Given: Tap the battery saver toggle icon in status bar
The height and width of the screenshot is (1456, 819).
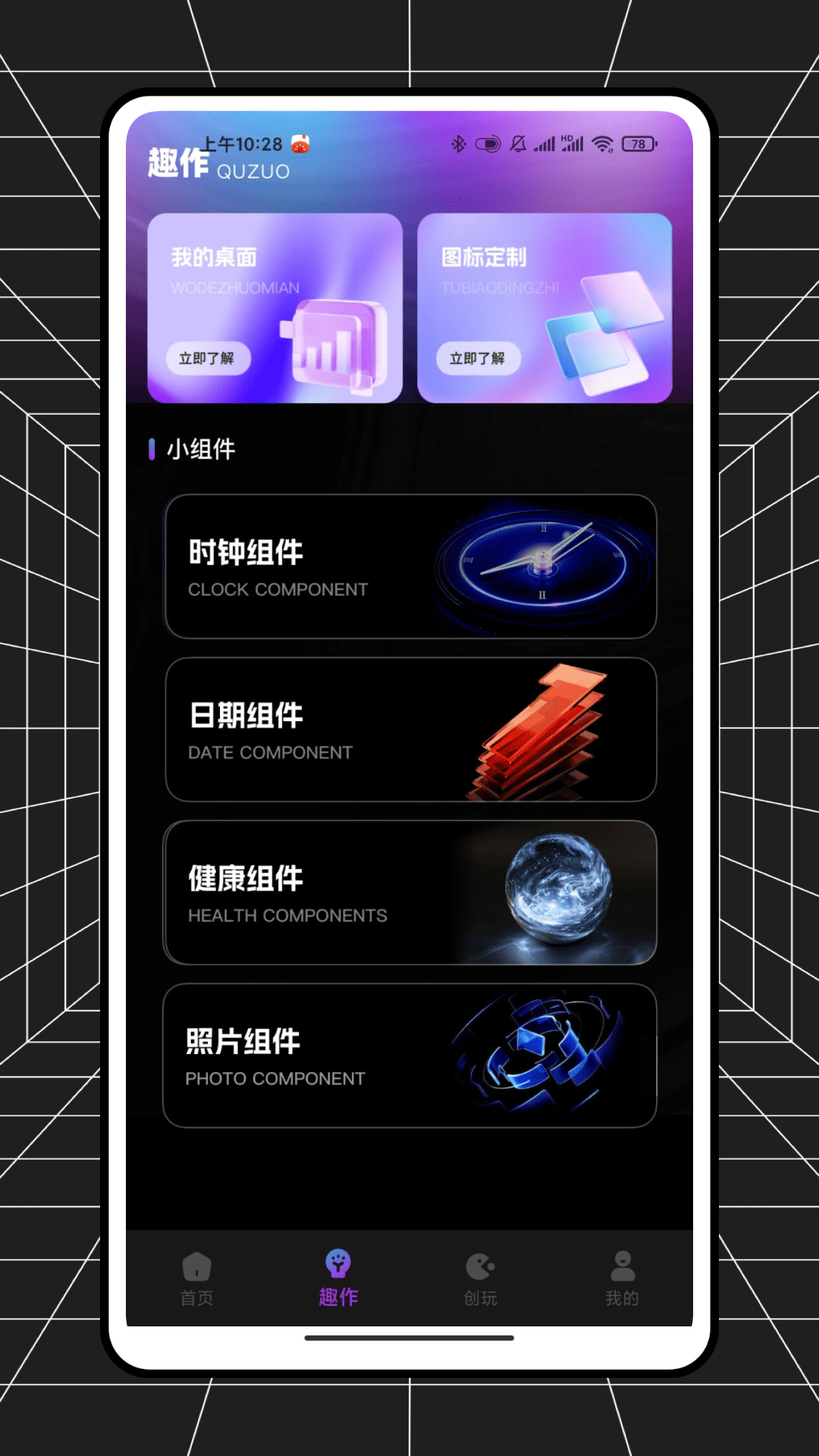Looking at the screenshot, I should (x=486, y=143).
